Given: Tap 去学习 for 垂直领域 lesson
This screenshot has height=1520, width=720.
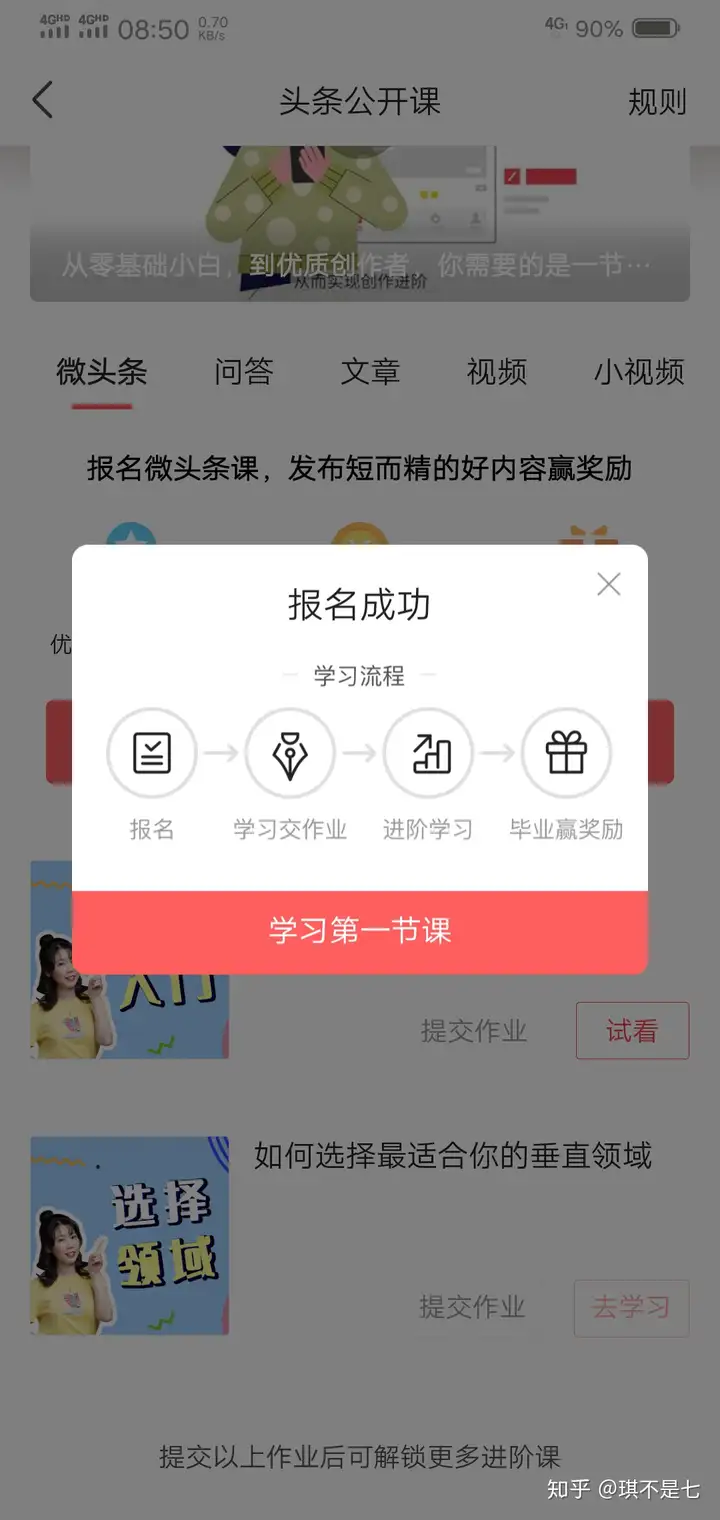Looking at the screenshot, I should [631, 1307].
